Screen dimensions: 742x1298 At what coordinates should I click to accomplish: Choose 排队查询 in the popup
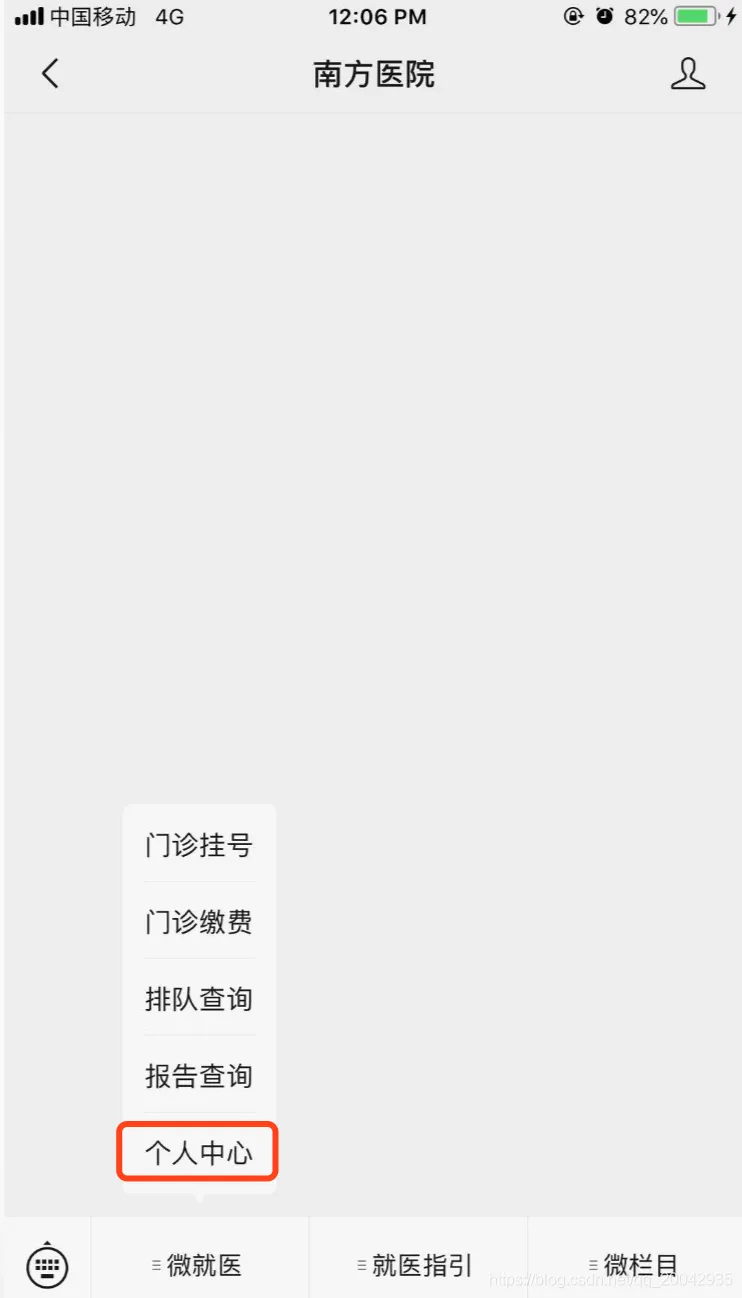pyautogui.click(x=199, y=999)
